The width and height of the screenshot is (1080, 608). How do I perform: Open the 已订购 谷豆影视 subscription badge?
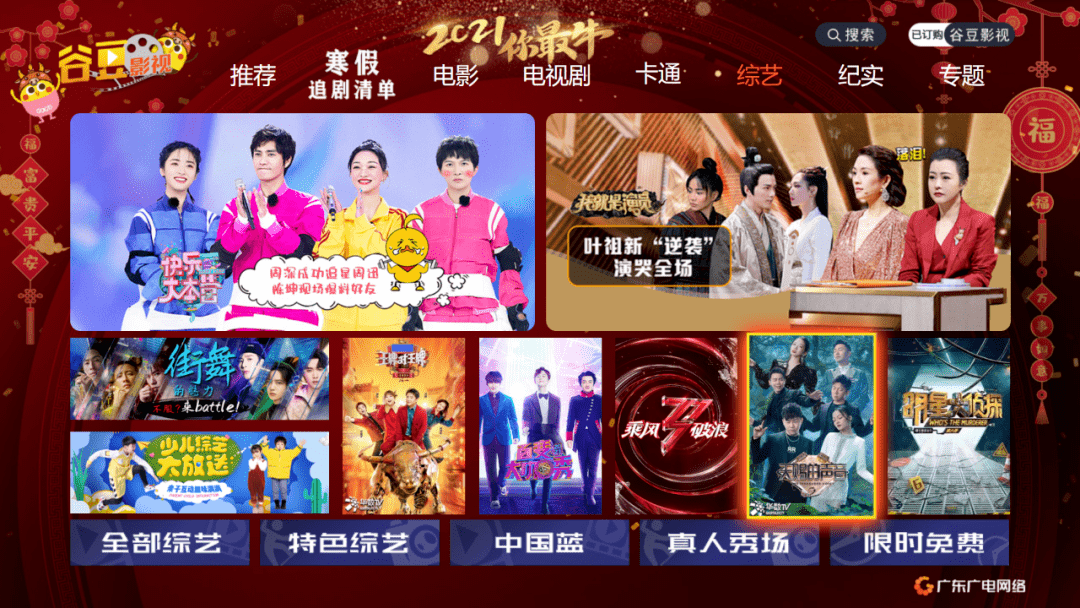click(960, 35)
